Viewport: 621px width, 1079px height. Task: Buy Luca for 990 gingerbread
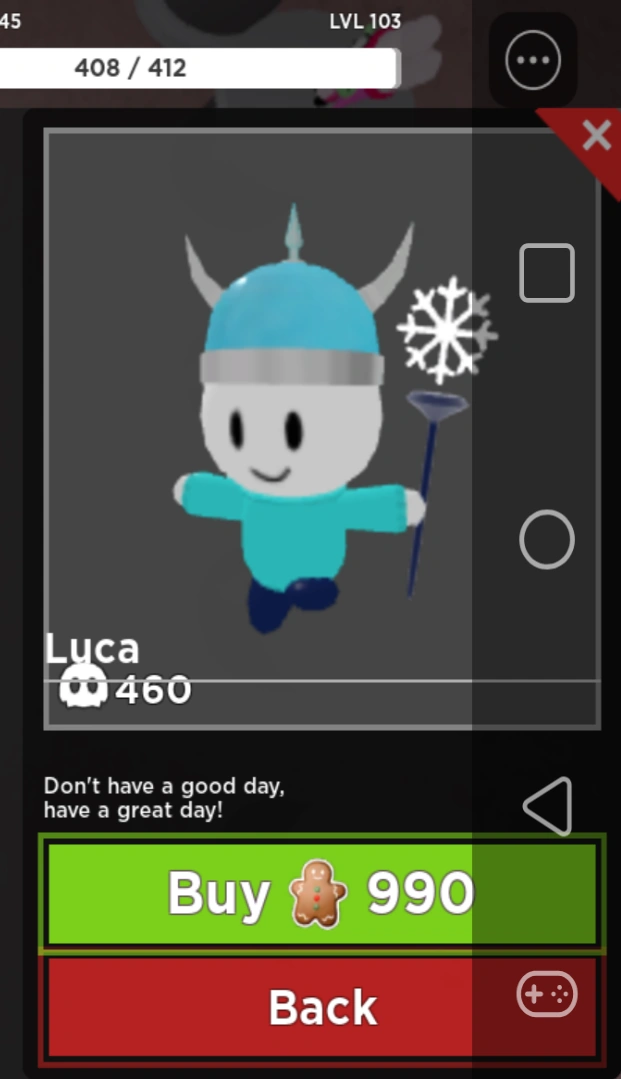click(320, 893)
